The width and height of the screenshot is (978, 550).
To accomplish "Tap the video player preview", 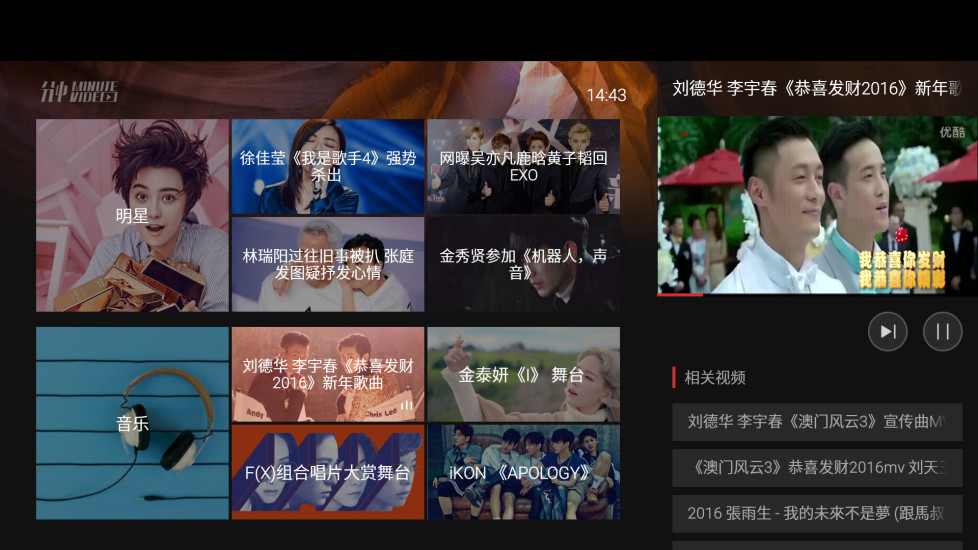I will [816, 205].
